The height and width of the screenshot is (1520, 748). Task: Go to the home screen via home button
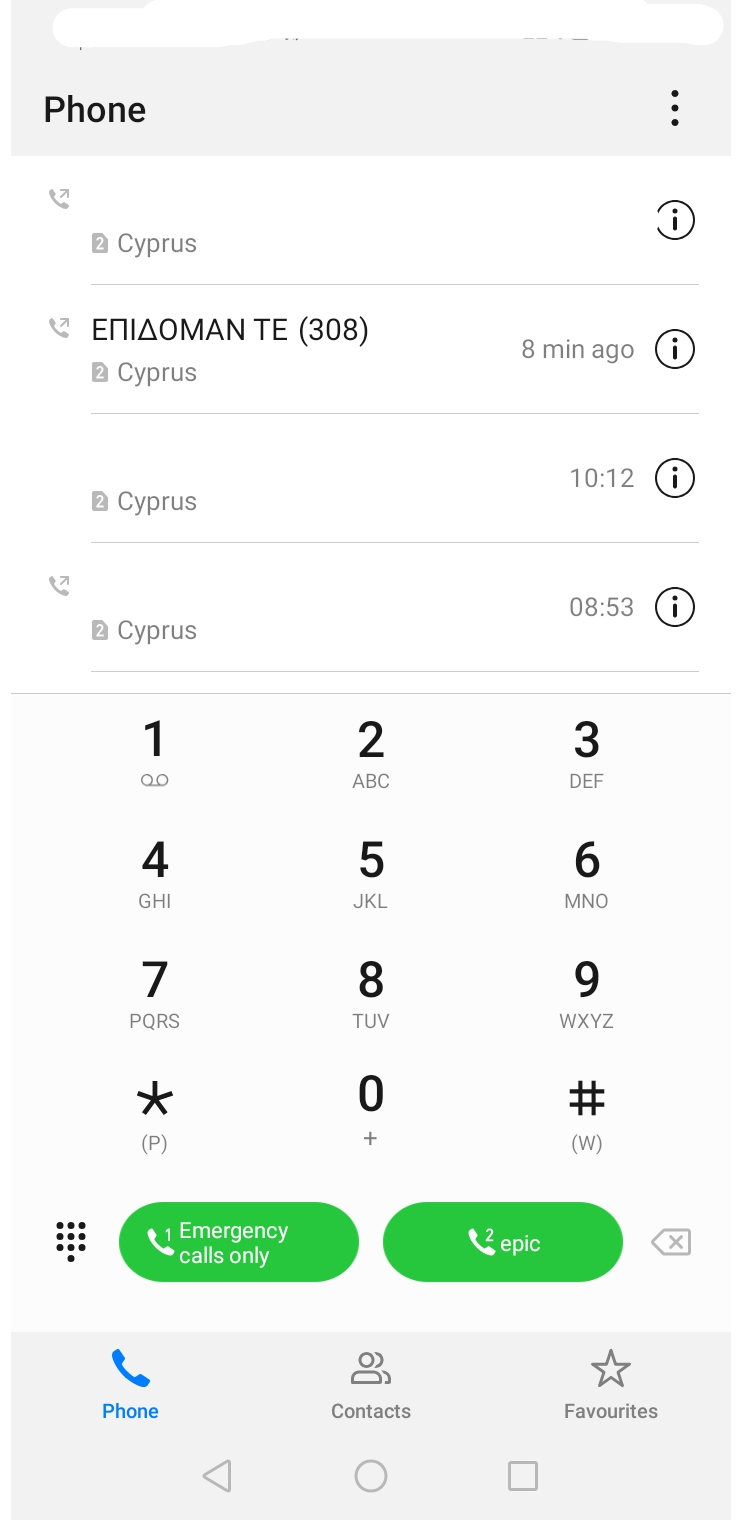[x=371, y=1476]
